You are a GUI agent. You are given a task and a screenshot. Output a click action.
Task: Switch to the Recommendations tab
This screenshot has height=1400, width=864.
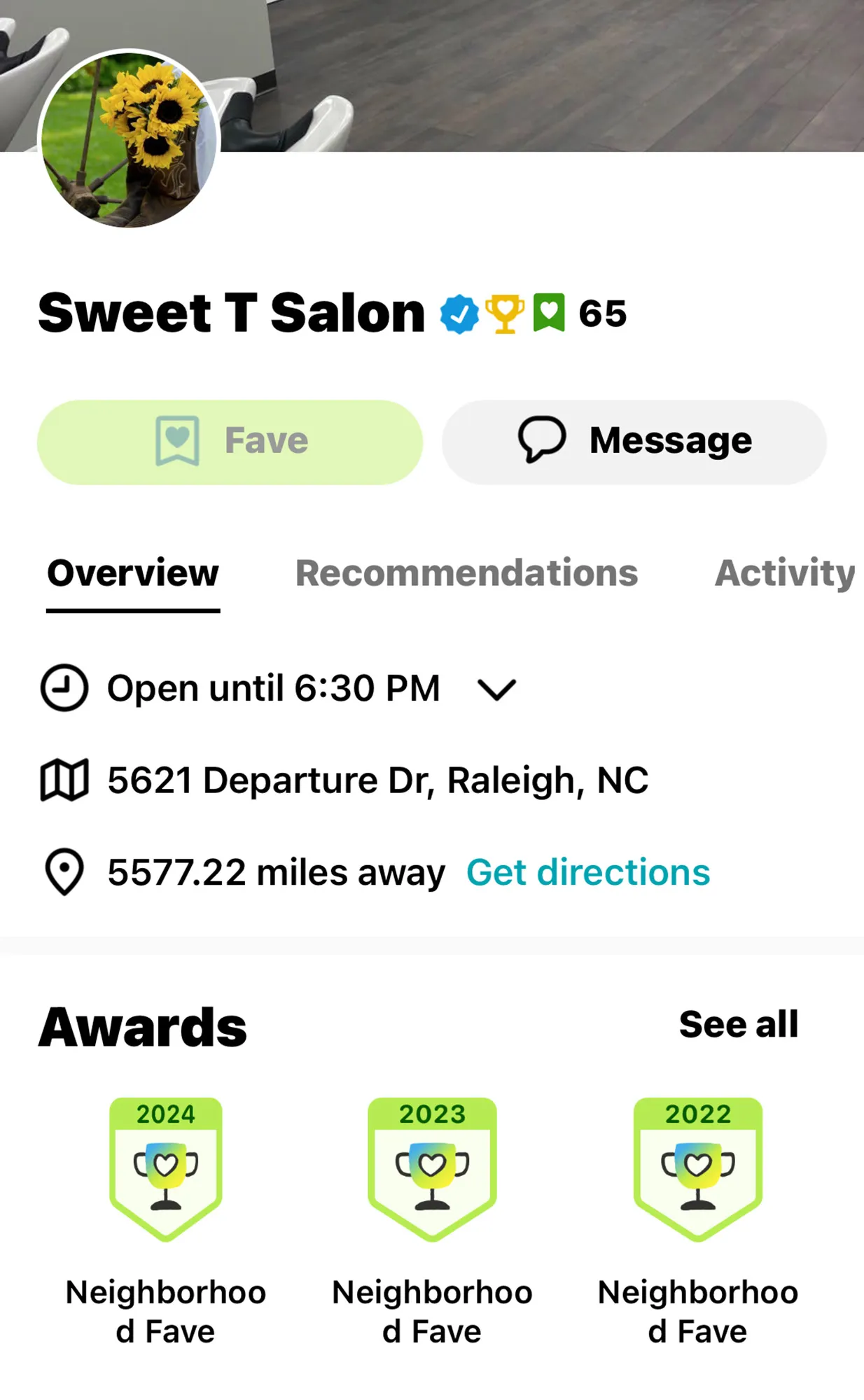point(466,573)
